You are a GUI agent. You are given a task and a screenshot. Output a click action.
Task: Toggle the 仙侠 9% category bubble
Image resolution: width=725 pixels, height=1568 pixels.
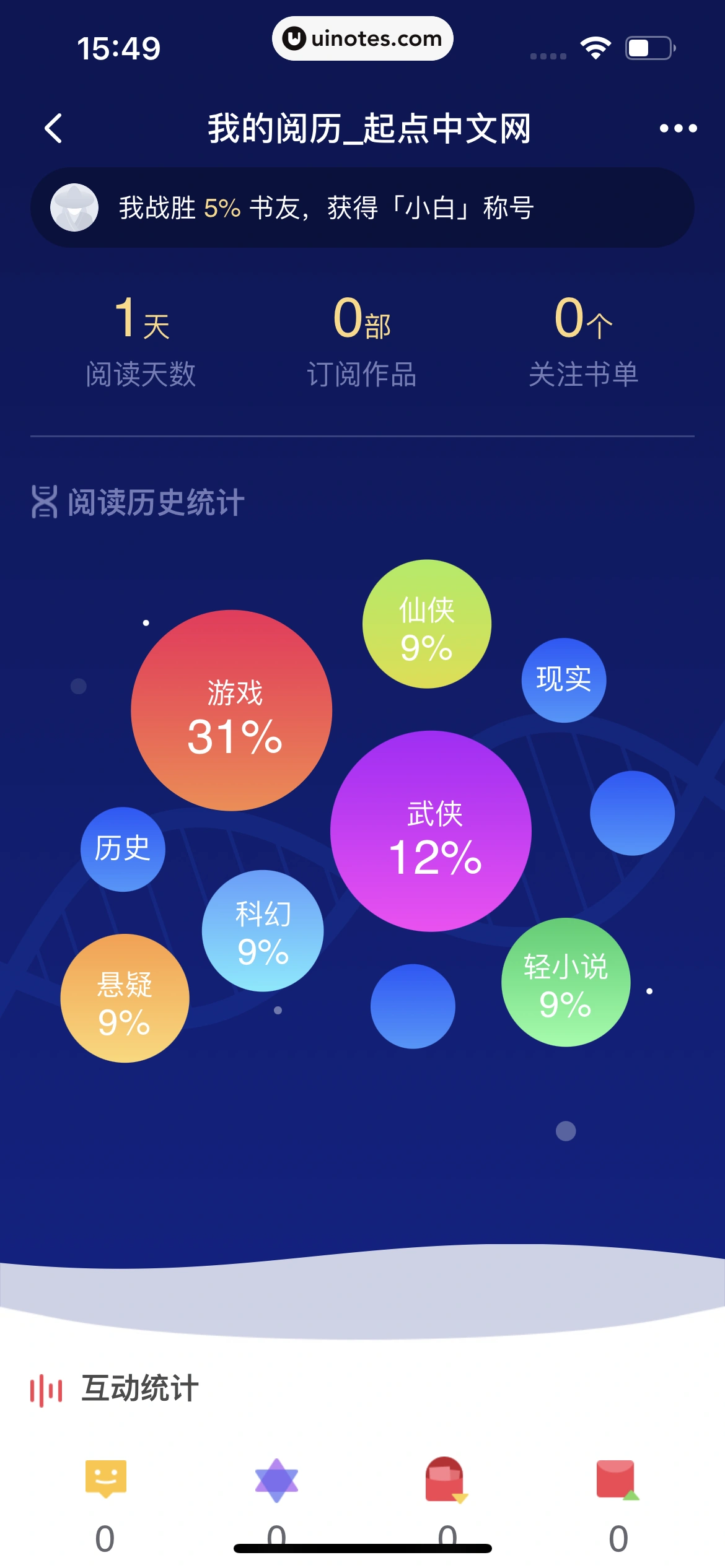pyautogui.click(x=426, y=625)
